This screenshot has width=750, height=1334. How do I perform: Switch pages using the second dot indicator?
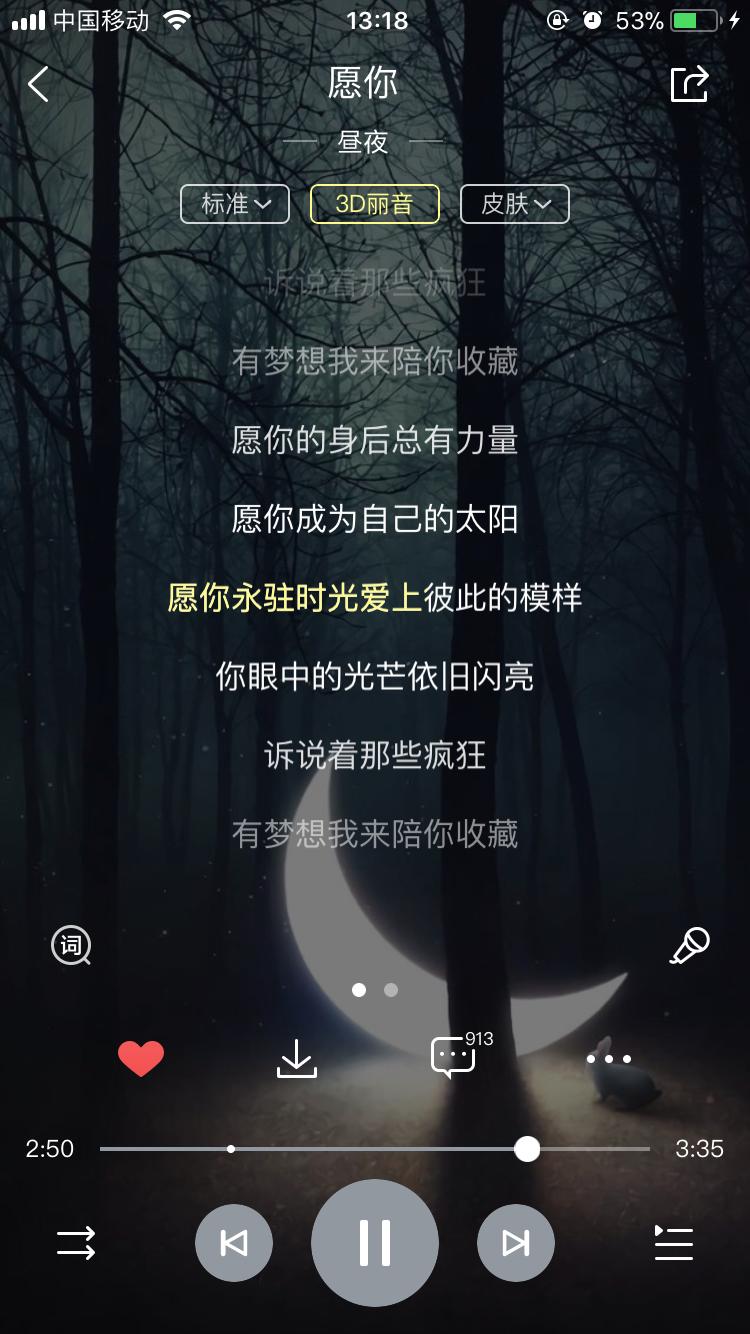click(x=389, y=990)
